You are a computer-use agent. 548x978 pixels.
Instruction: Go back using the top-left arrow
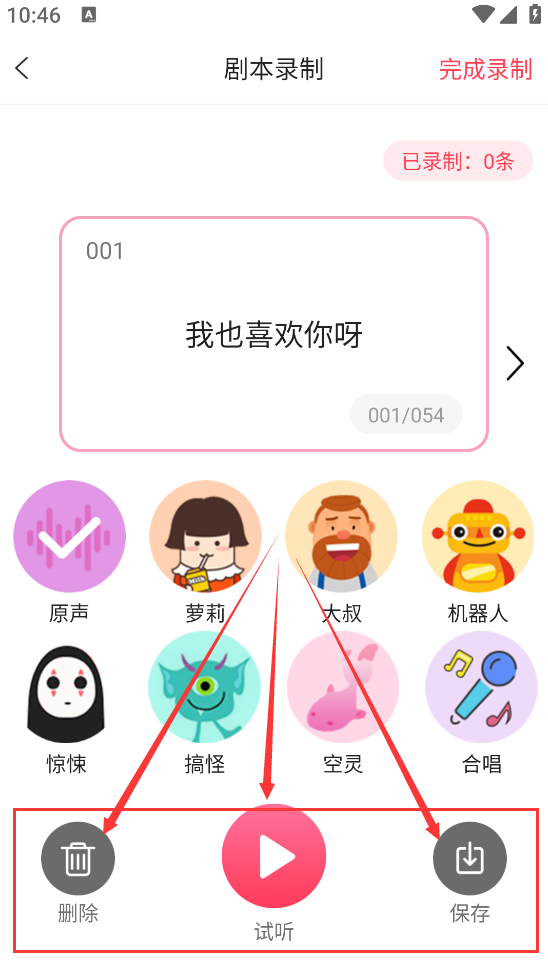click(x=22, y=69)
